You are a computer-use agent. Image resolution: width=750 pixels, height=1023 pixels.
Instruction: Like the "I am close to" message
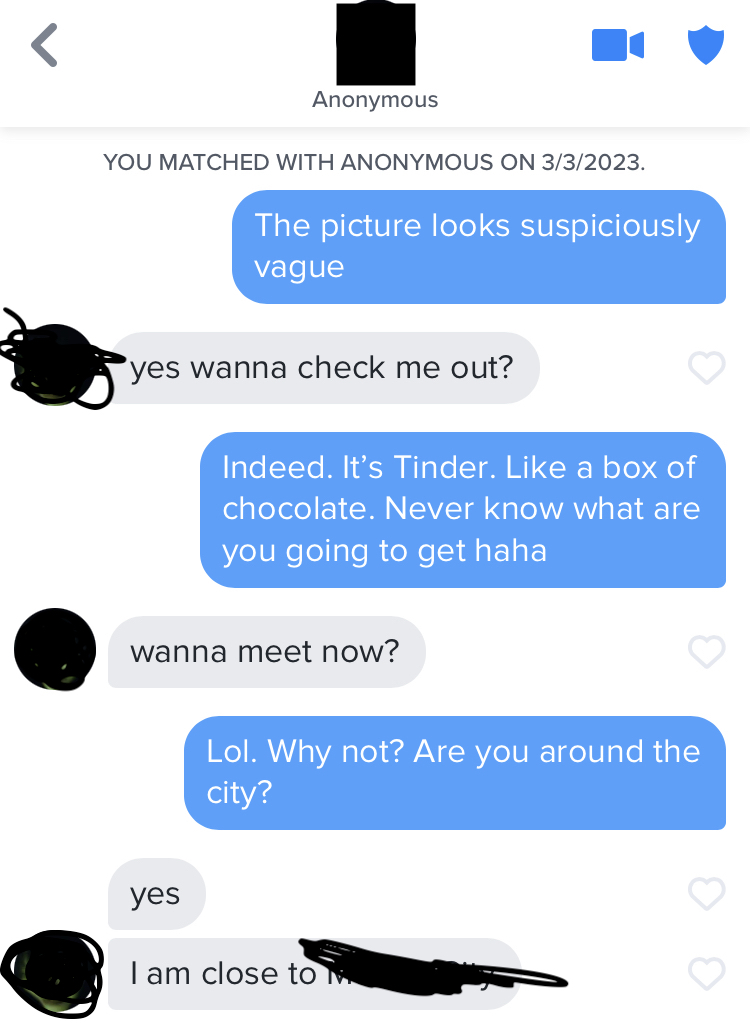tap(707, 973)
